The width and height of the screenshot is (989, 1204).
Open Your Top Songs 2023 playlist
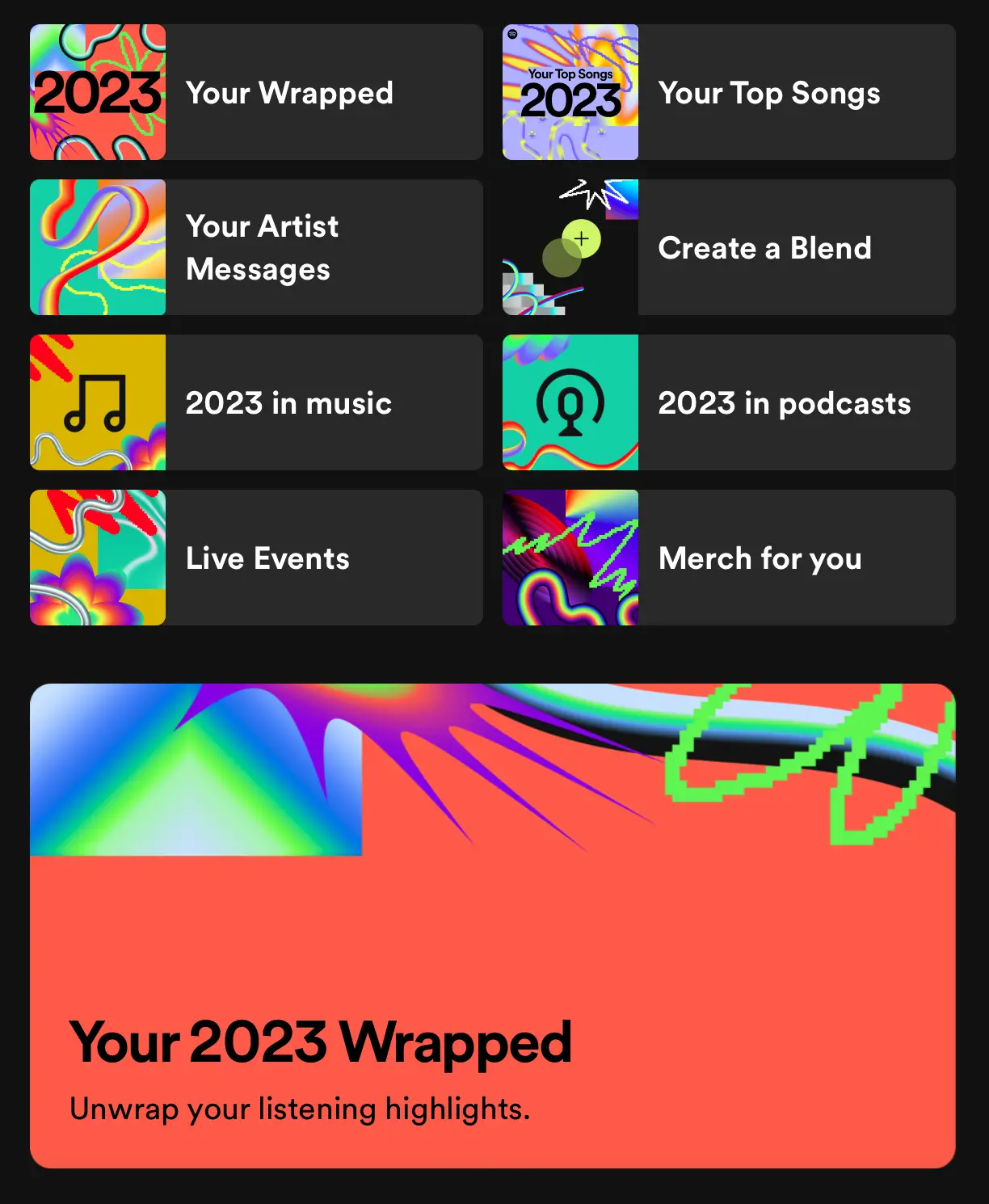[729, 92]
